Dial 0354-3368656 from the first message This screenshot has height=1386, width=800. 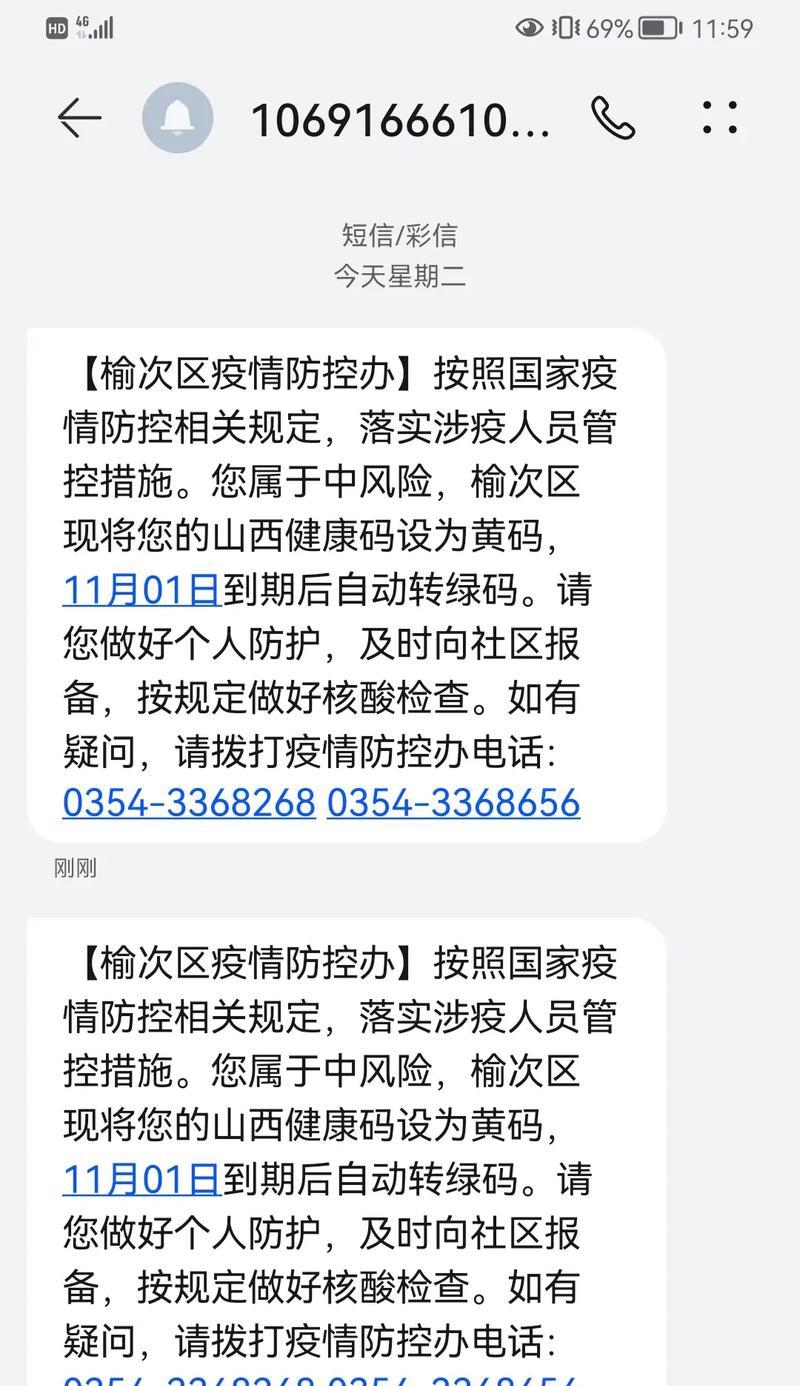[454, 803]
